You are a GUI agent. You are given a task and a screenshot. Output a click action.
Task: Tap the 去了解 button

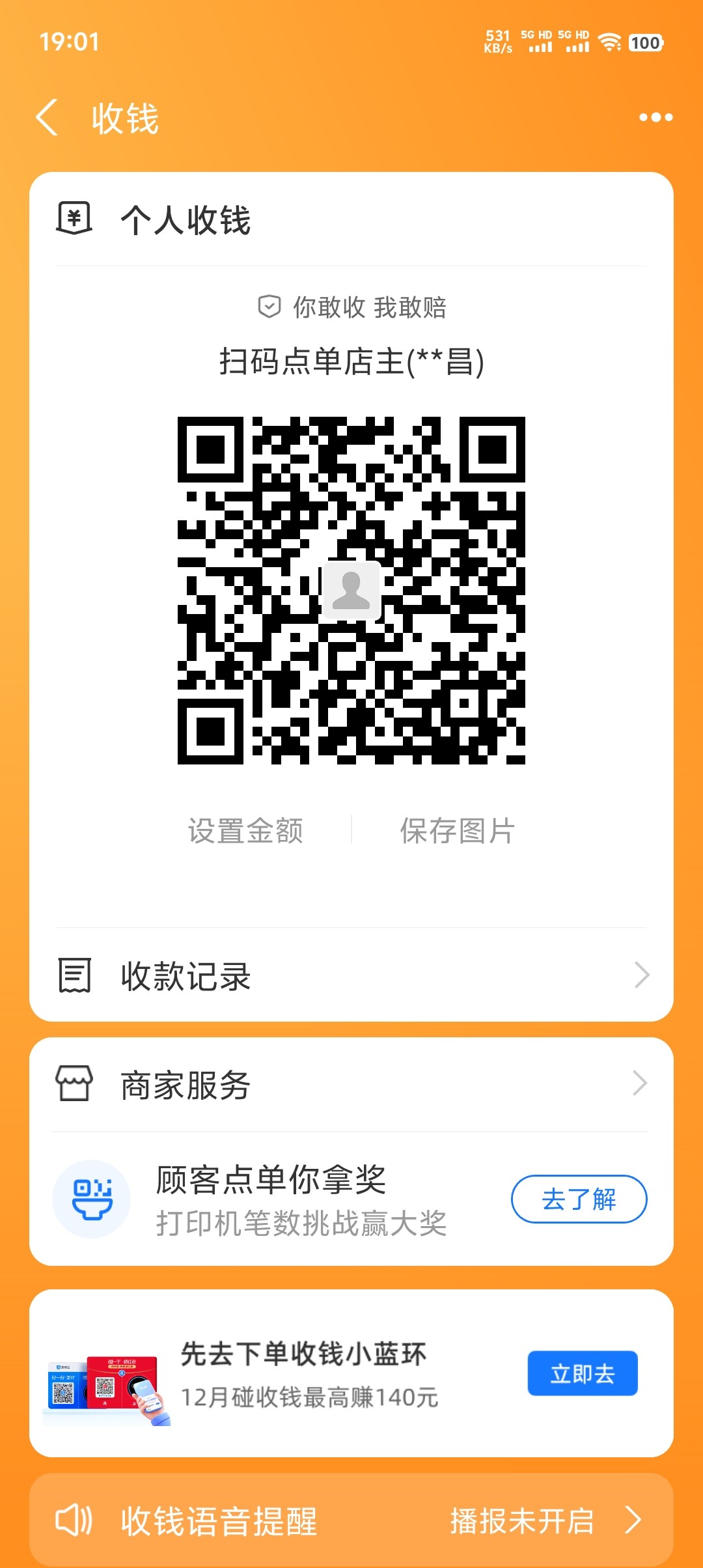579,1199
